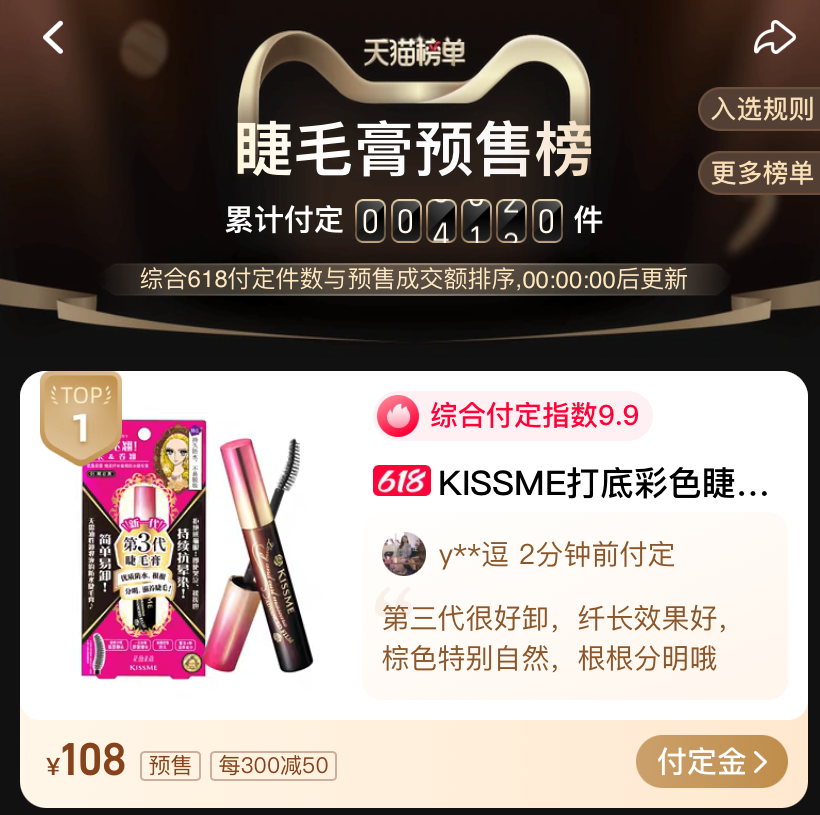Go back to the previous page
The height and width of the screenshot is (815, 820).
tap(53, 38)
